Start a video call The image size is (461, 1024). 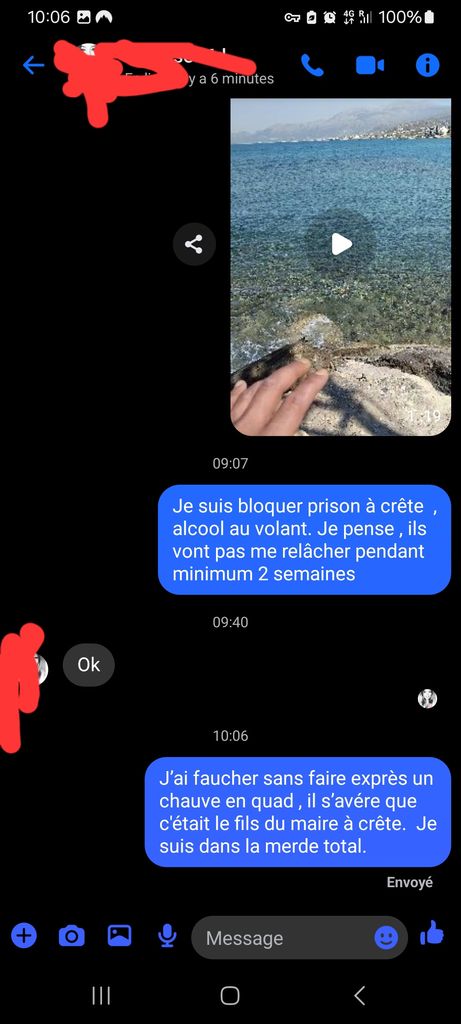(370, 65)
